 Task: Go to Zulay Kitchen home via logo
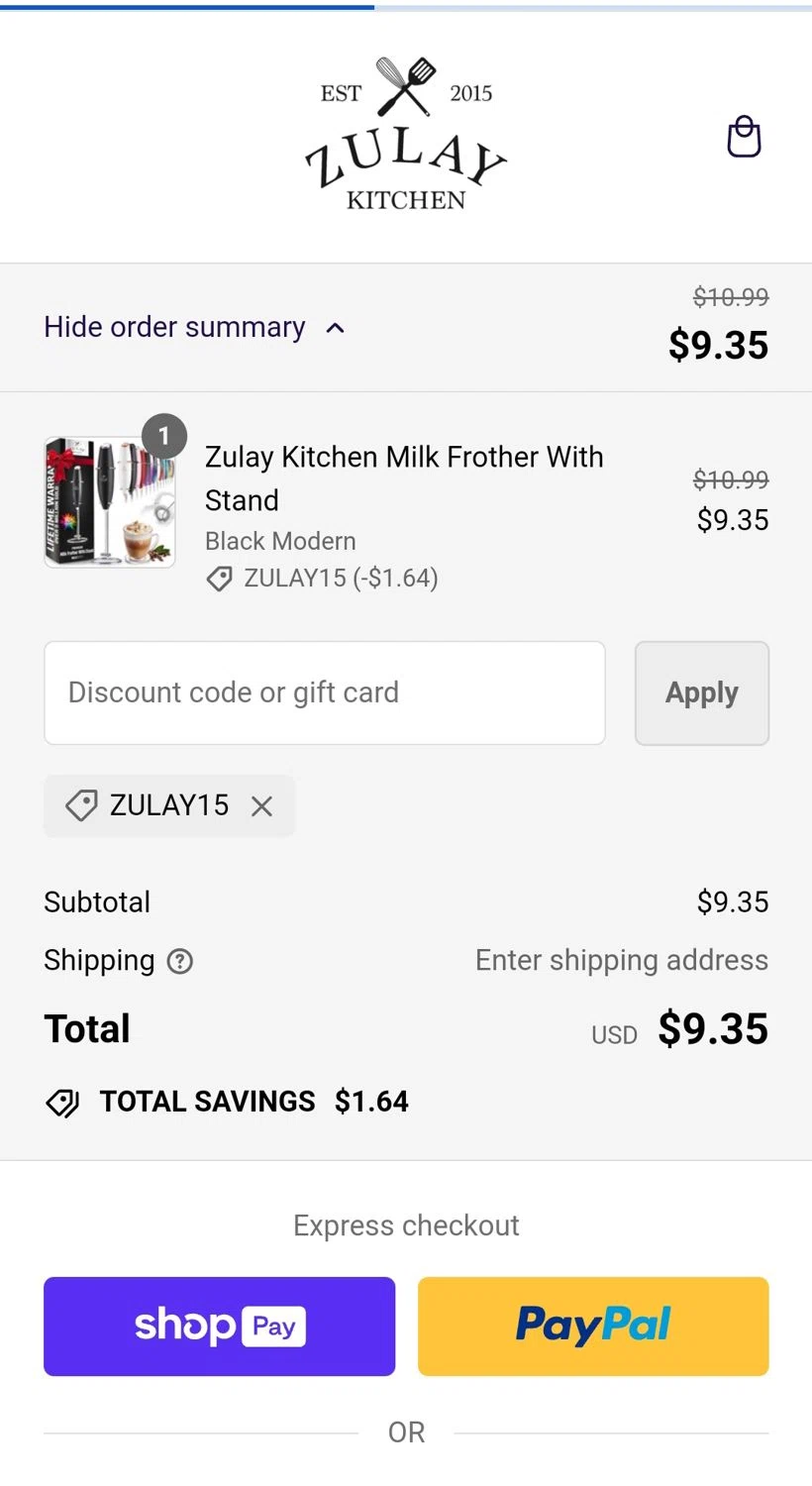pos(405,135)
